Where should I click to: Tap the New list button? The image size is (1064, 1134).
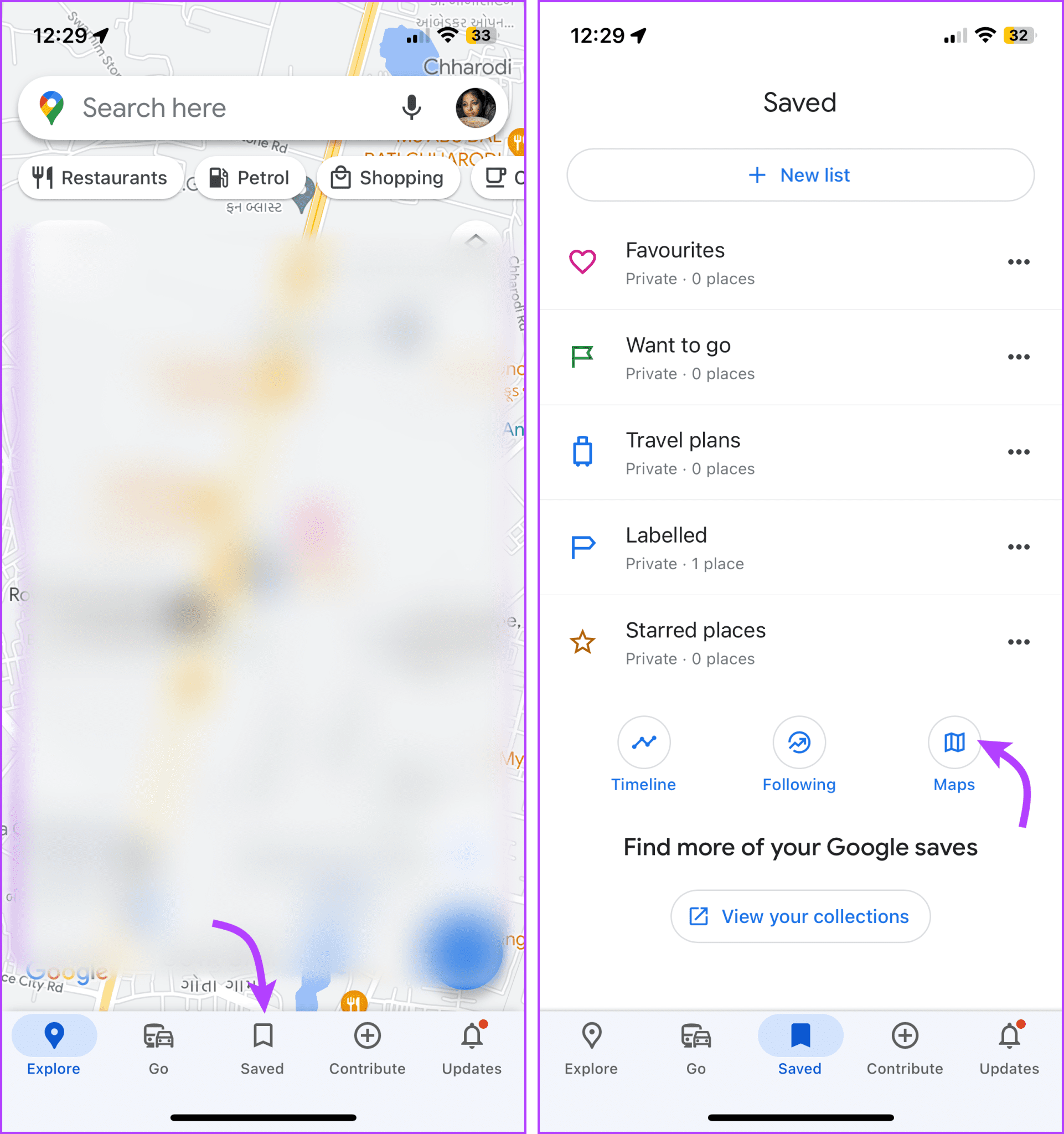coord(799,176)
